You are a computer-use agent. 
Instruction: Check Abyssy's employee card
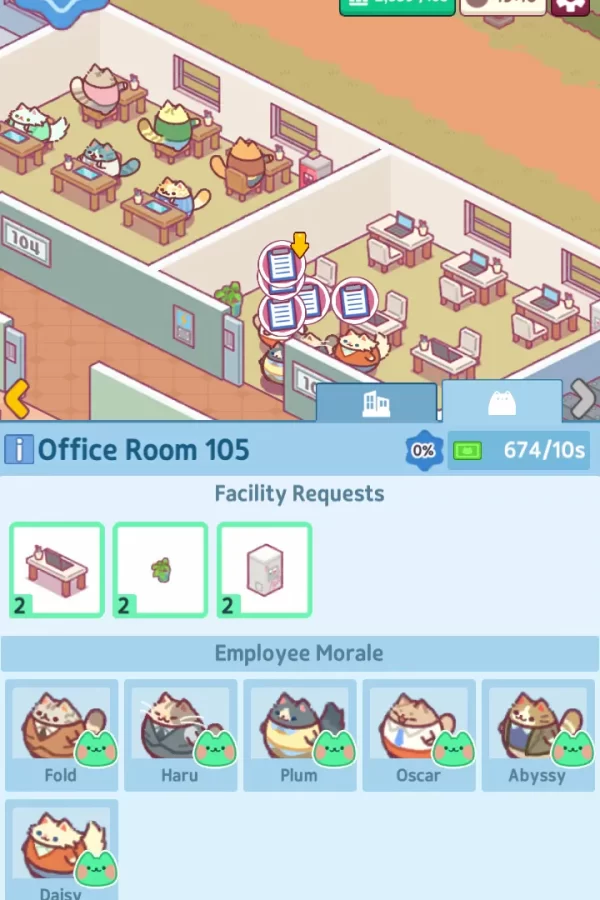(x=537, y=735)
